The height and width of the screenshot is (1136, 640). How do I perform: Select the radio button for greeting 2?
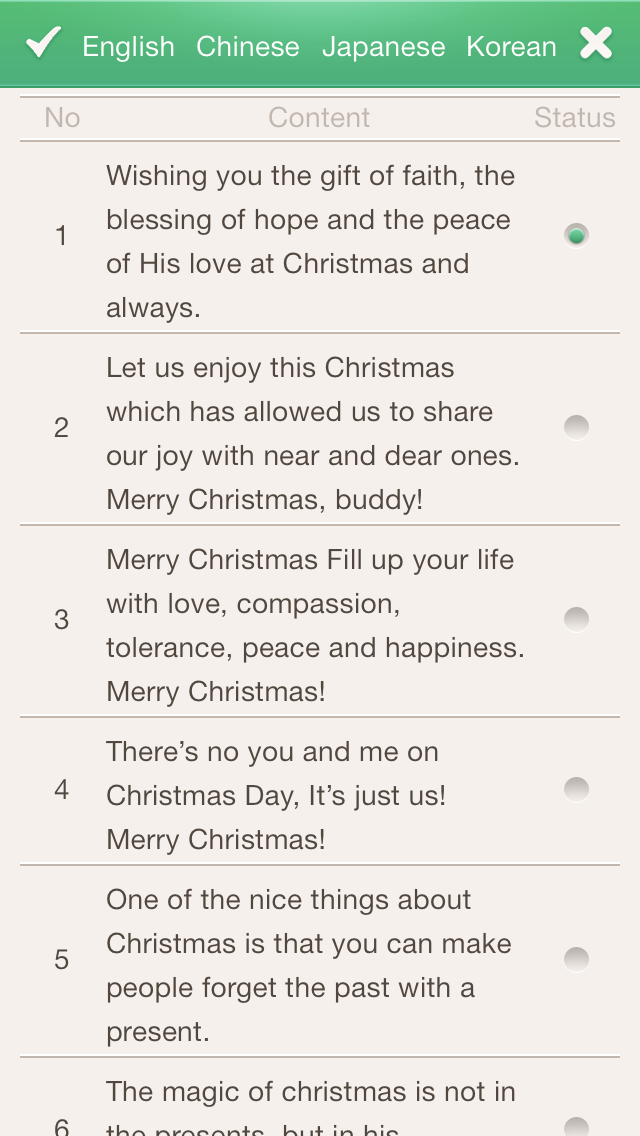(x=576, y=427)
